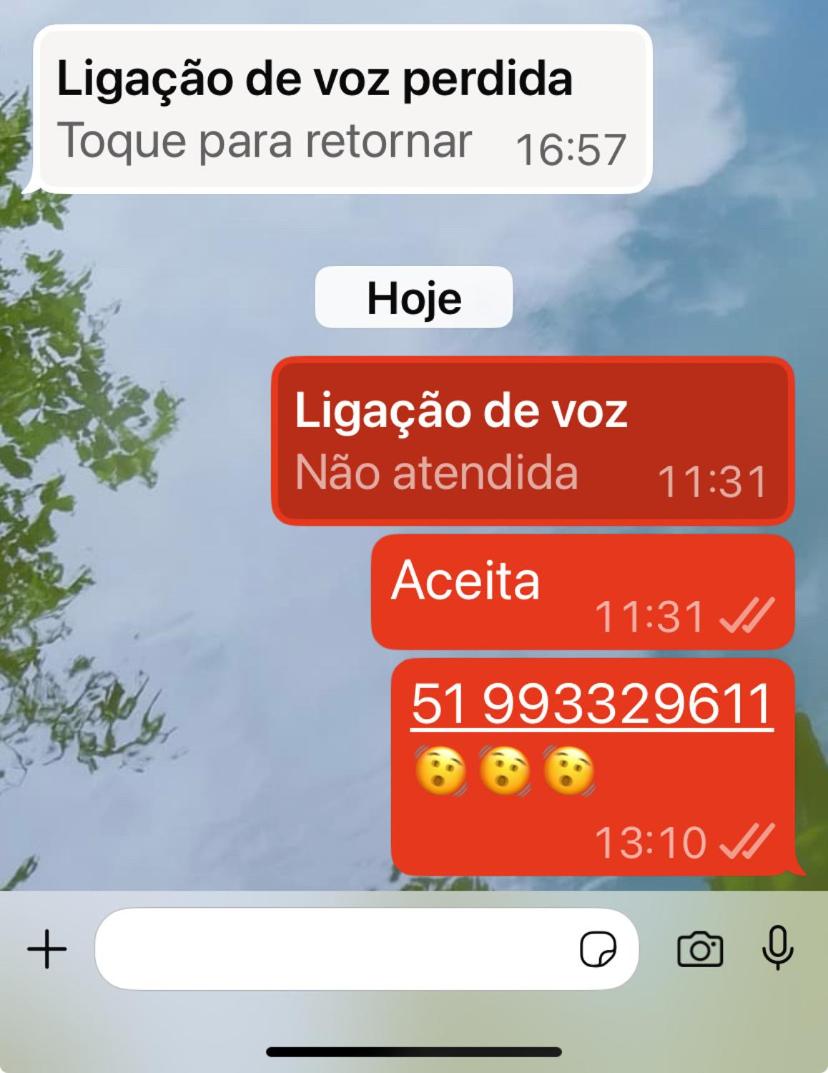Open the attachment plus menu
The image size is (828, 1073).
46,949
